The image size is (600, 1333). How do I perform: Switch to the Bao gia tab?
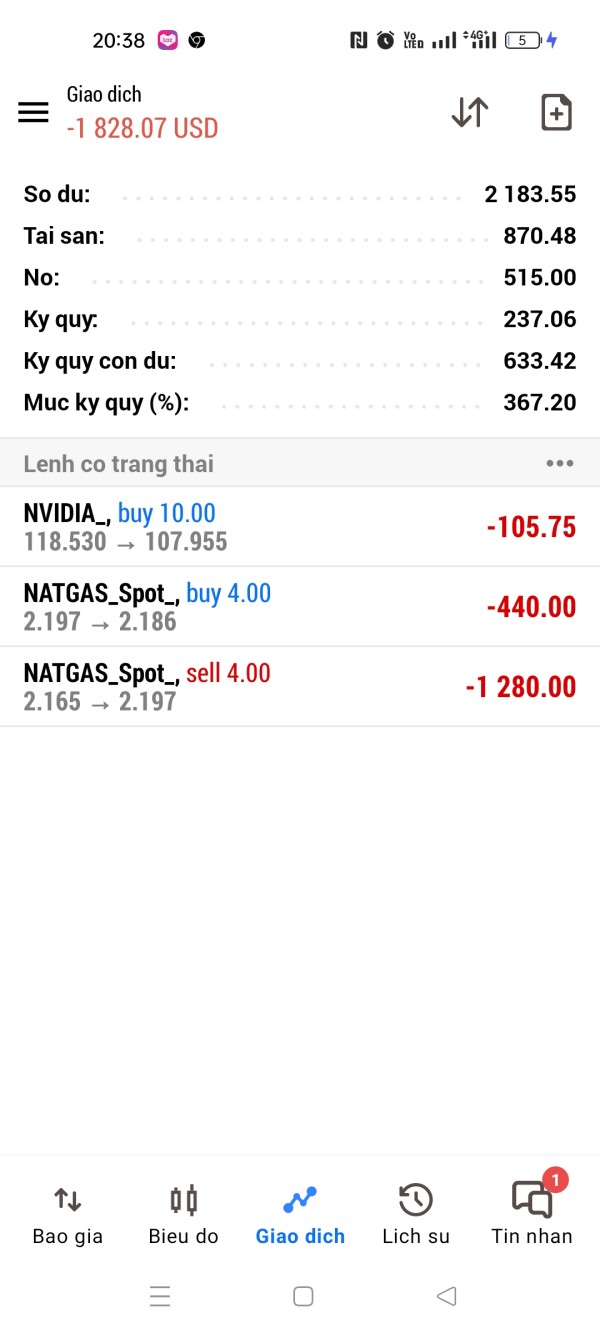click(68, 1214)
